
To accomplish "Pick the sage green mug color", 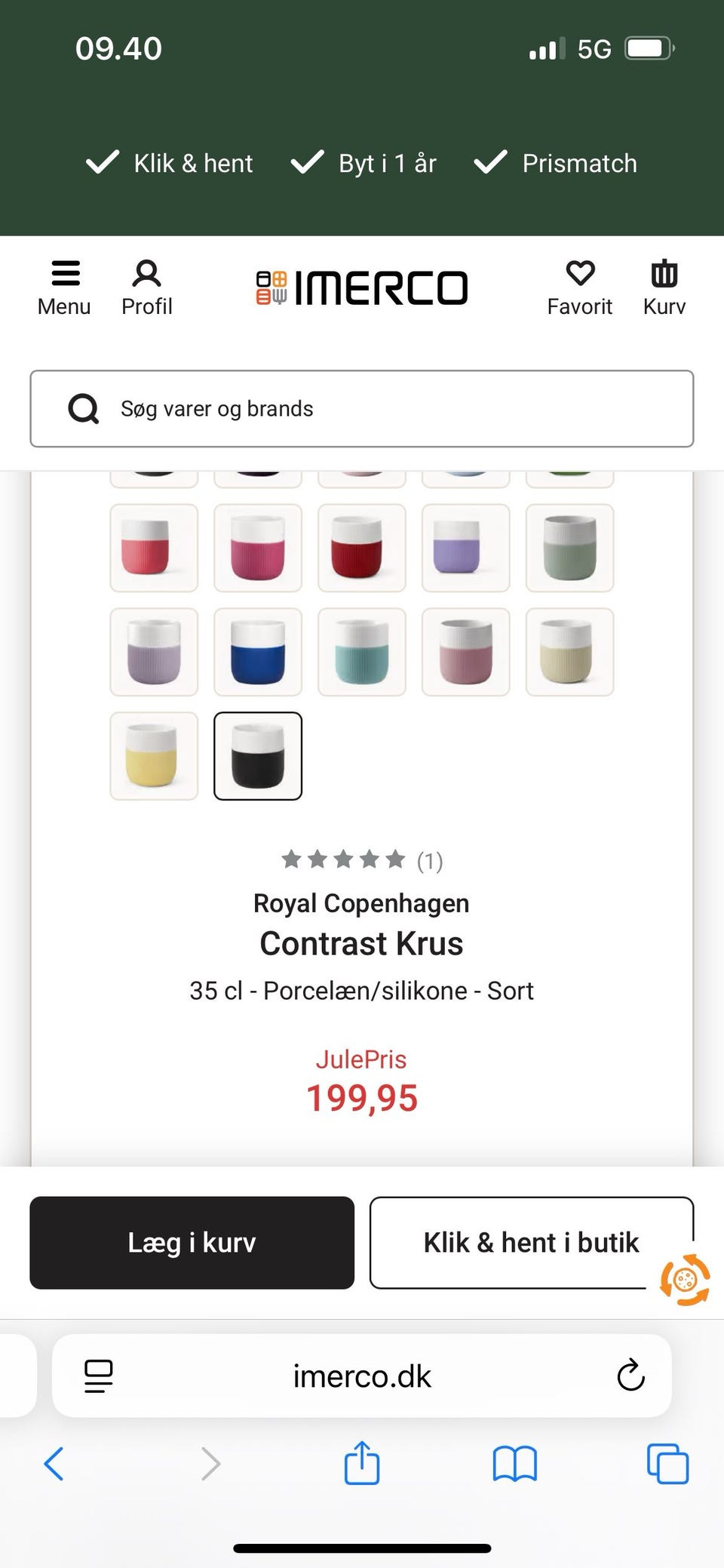I will [569, 548].
